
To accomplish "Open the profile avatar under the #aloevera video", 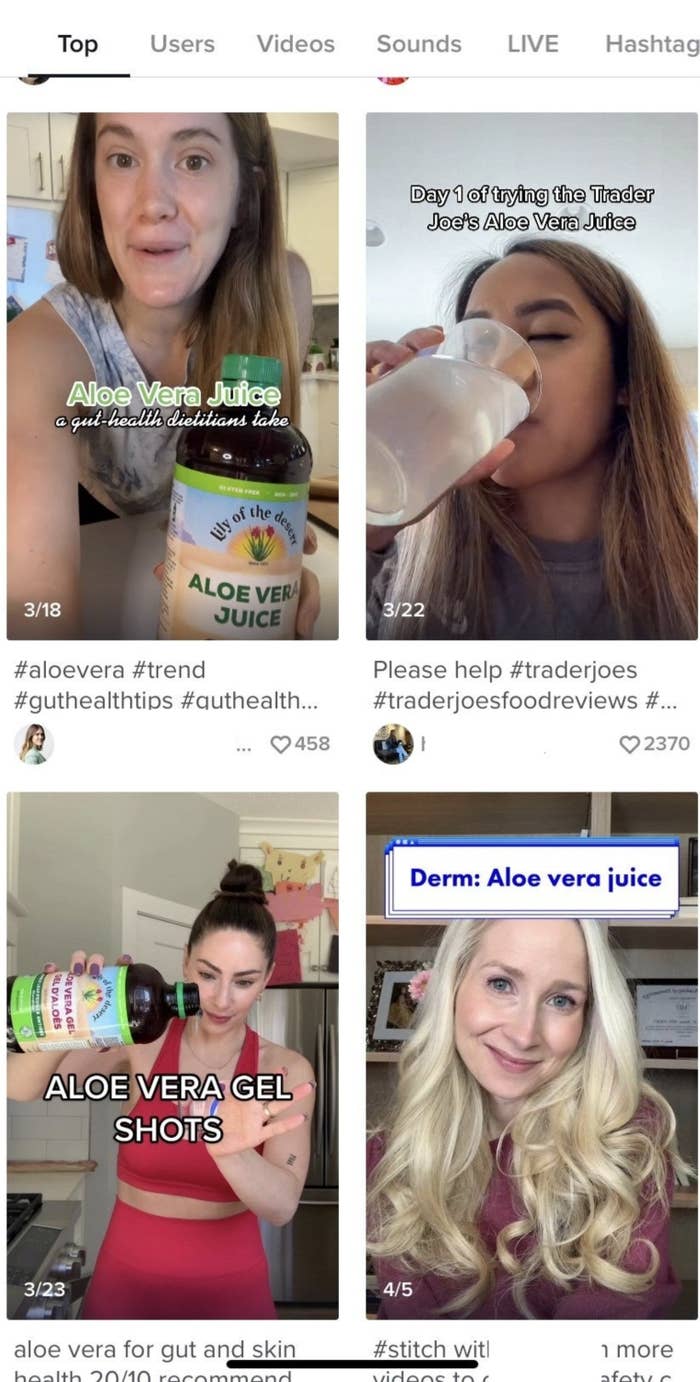I will pos(33,744).
